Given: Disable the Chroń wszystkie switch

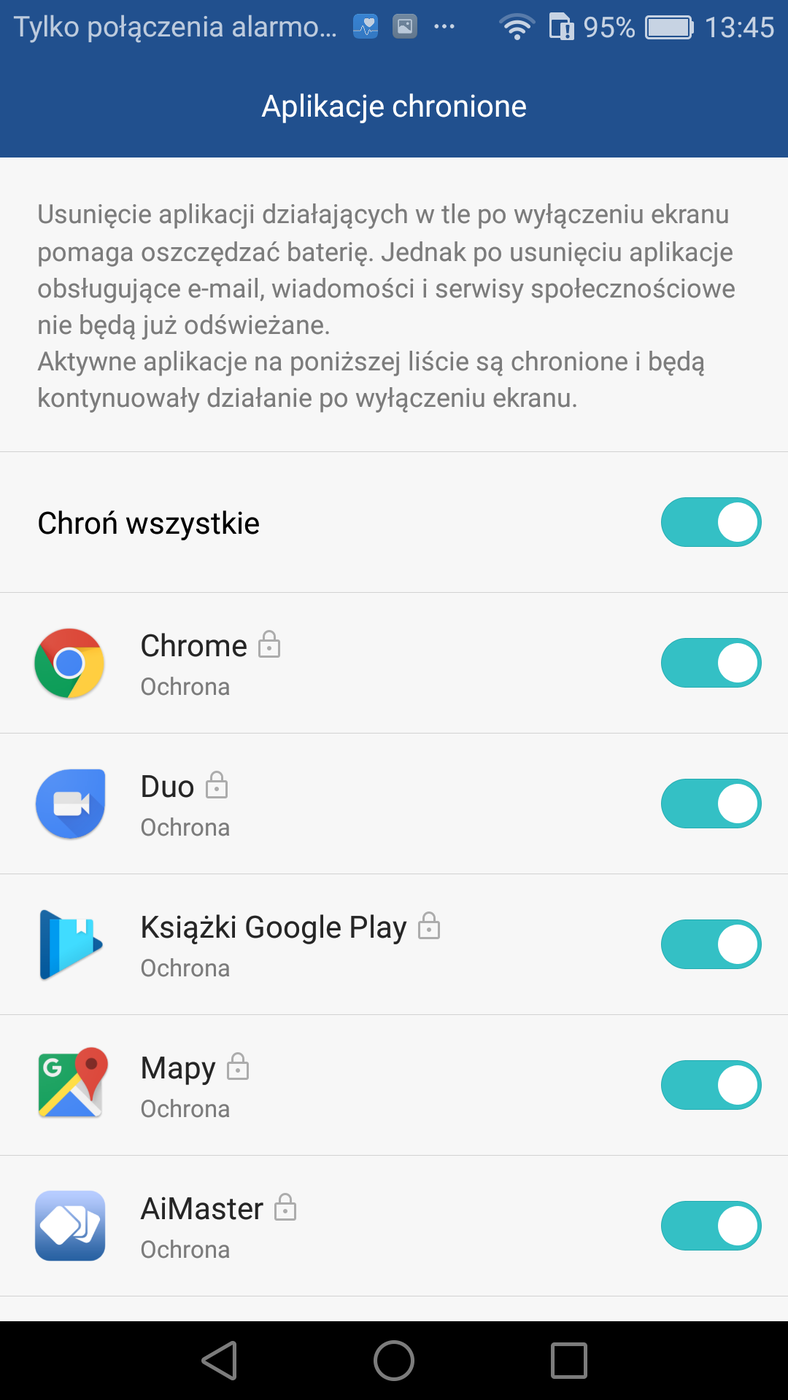Looking at the screenshot, I should (x=710, y=522).
